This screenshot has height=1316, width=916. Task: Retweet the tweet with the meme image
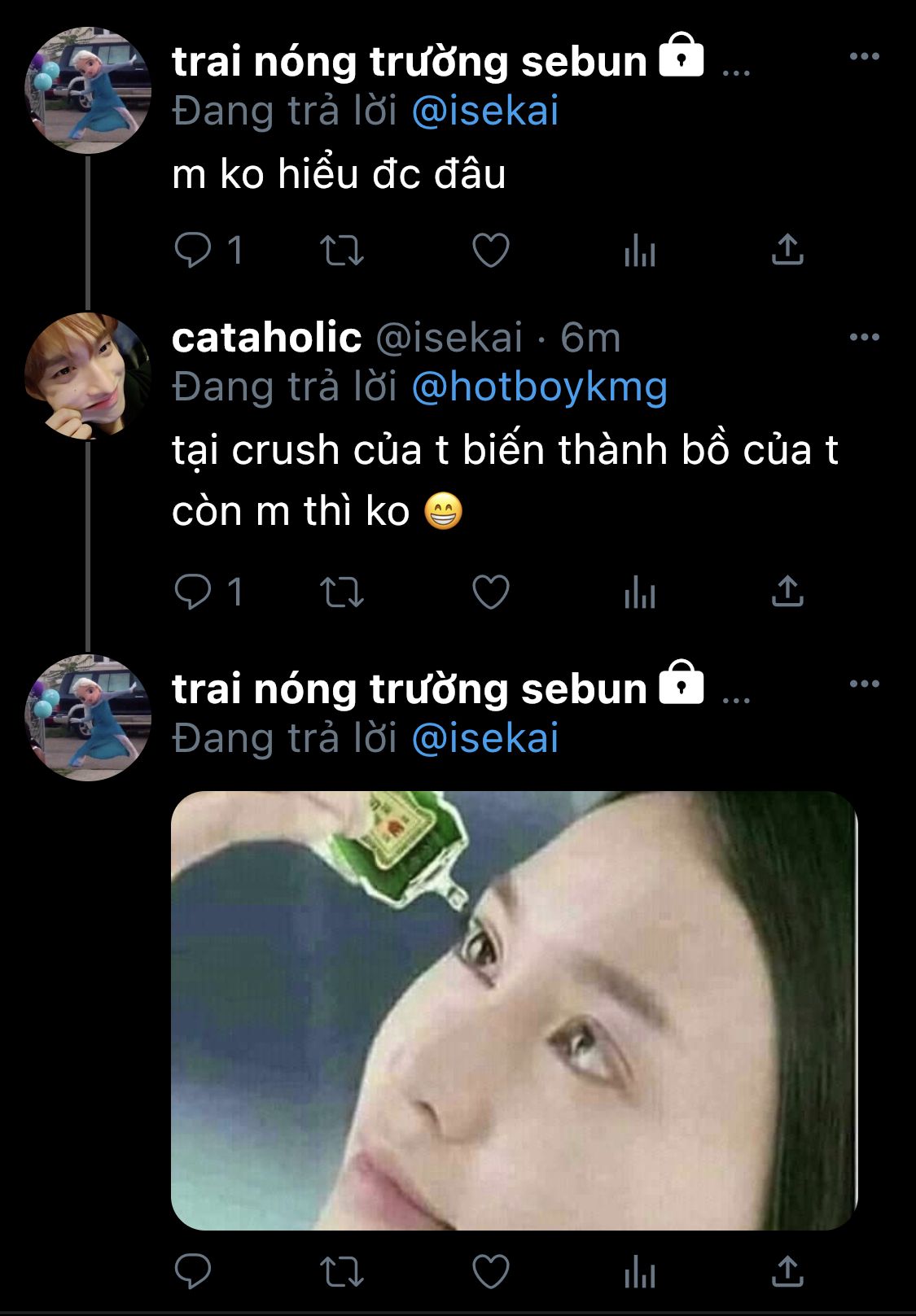click(341, 1272)
